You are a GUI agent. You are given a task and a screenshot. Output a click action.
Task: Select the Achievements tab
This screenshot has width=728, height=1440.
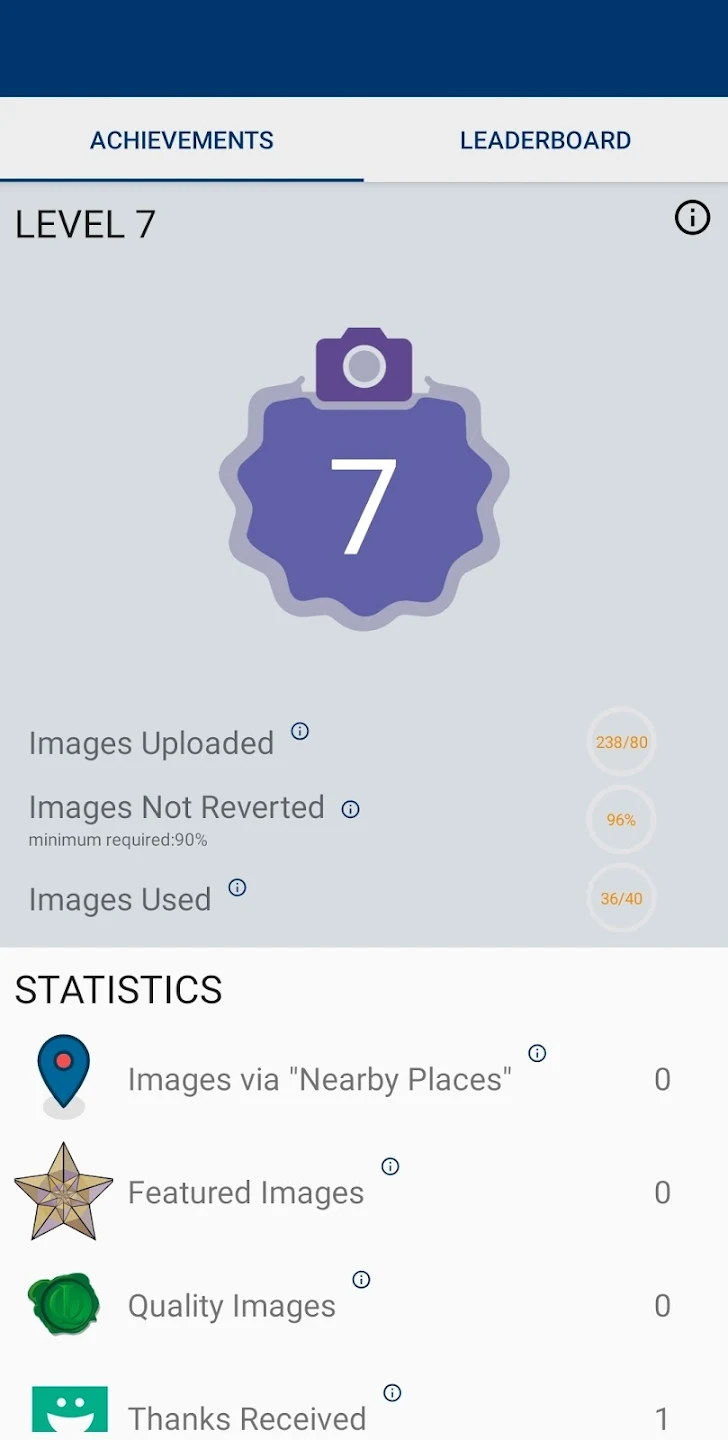pyautogui.click(x=182, y=141)
